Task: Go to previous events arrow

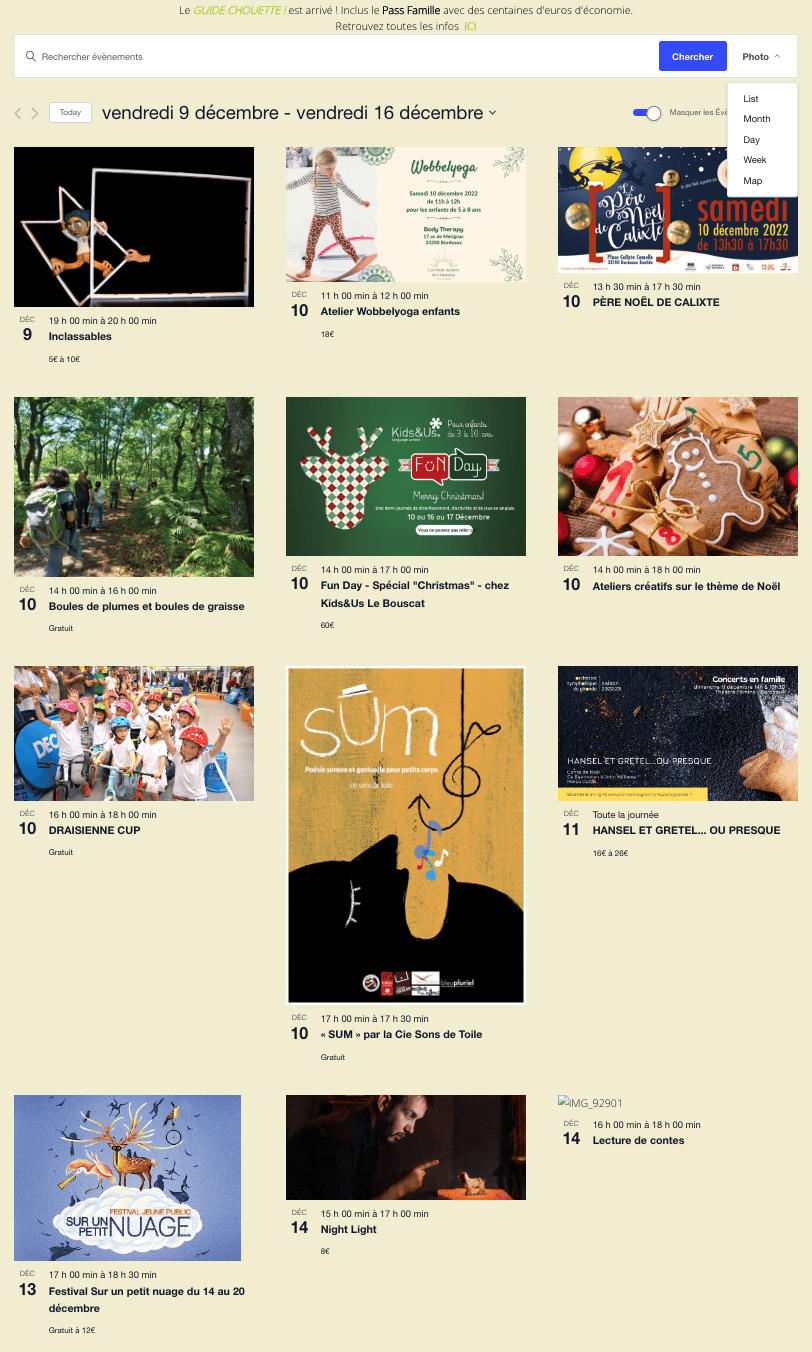Action: click(x=18, y=113)
